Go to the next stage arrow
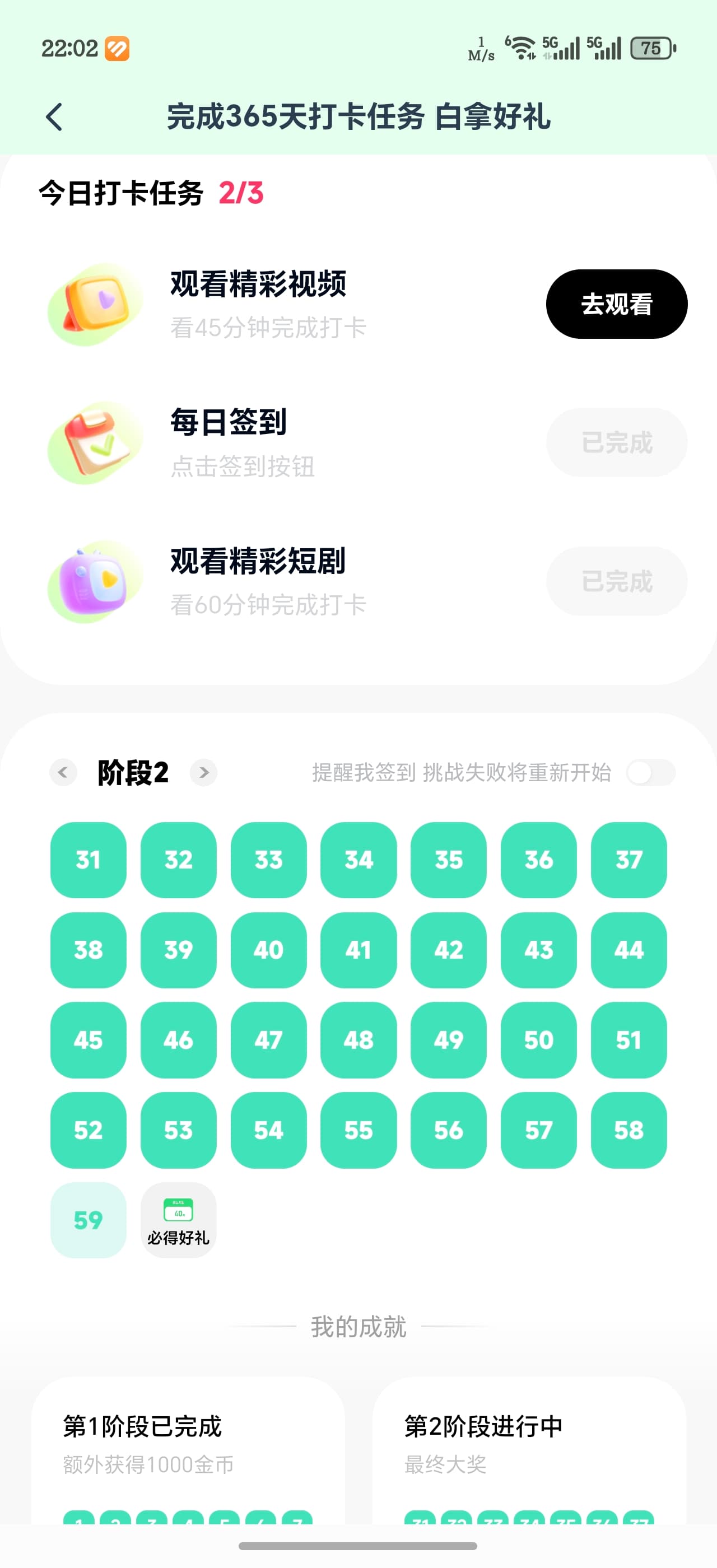 coord(203,772)
